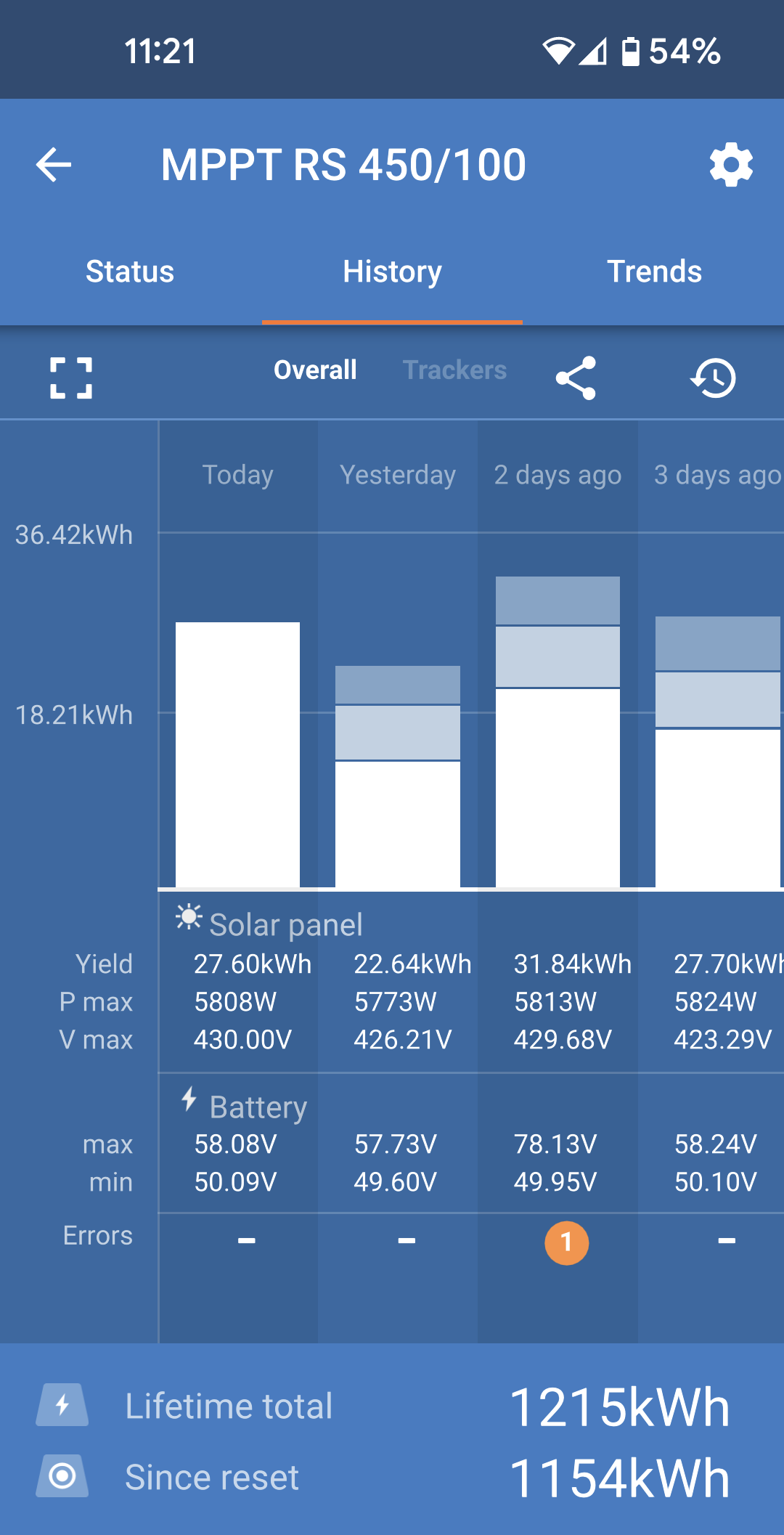The height and width of the screenshot is (1535, 784).
Task: Select the Overall view
Action: [315, 370]
